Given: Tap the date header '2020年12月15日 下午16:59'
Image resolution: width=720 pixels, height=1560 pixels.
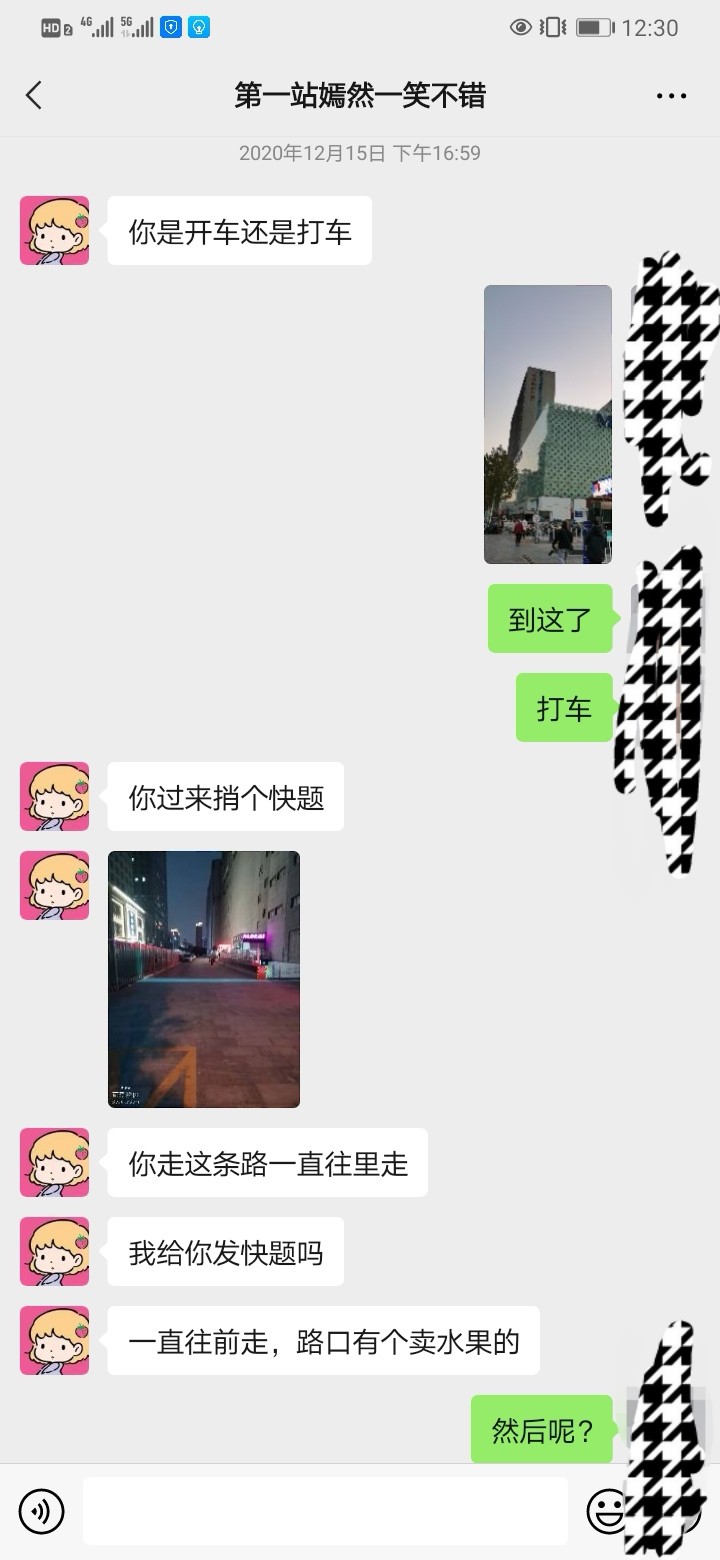Looking at the screenshot, I should [x=360, y=154].
